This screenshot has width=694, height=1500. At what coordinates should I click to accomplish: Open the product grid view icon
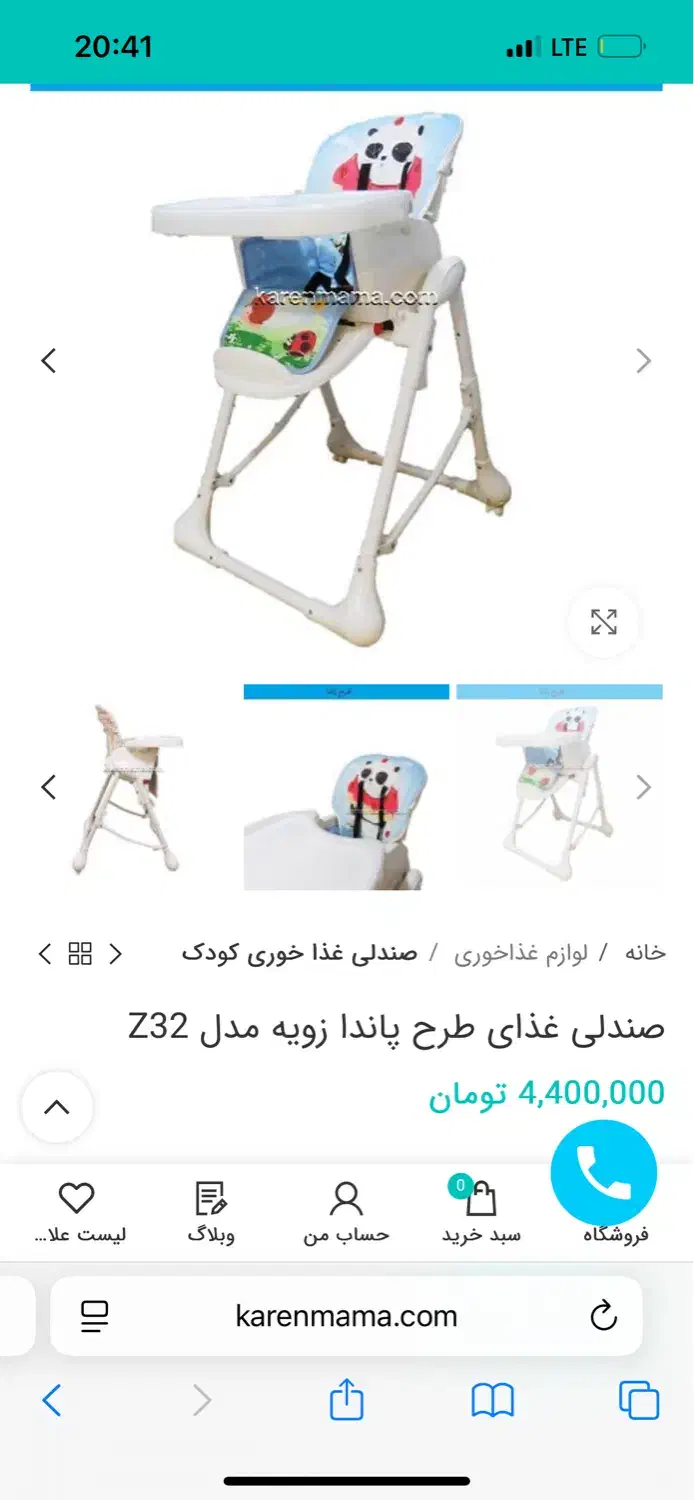click(x=80, y=953)
